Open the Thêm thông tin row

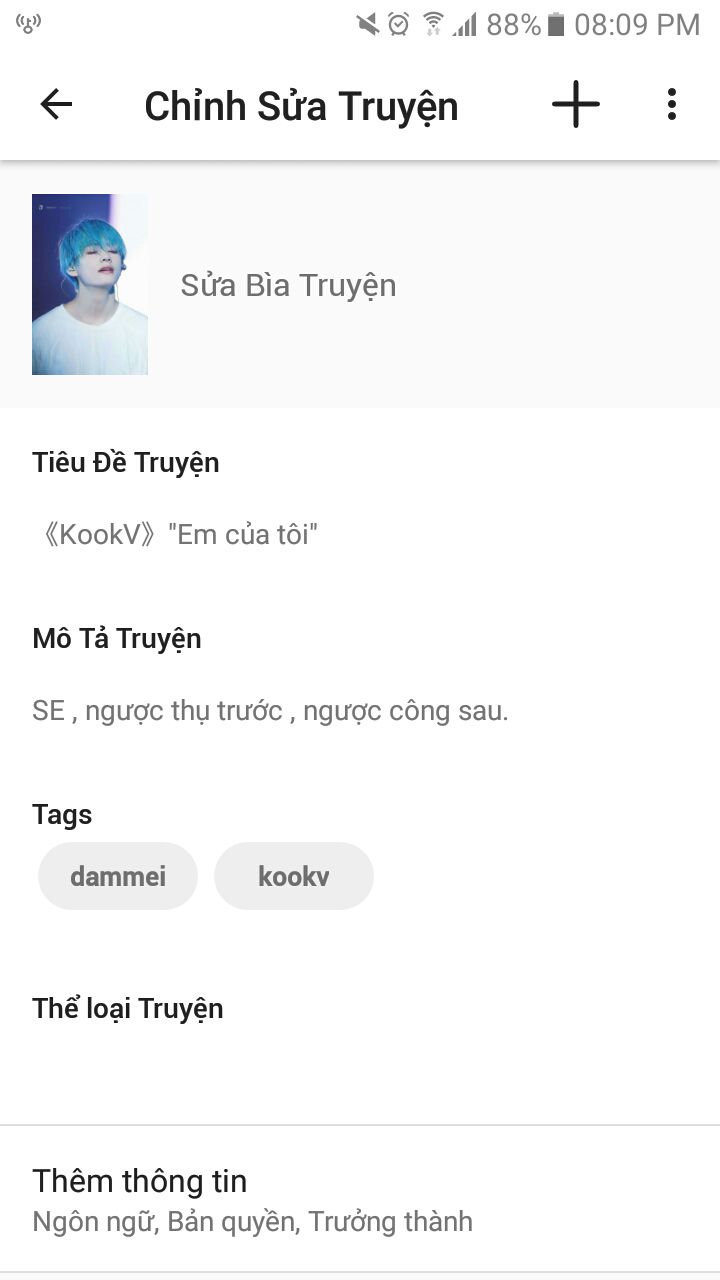(360, 1199)
